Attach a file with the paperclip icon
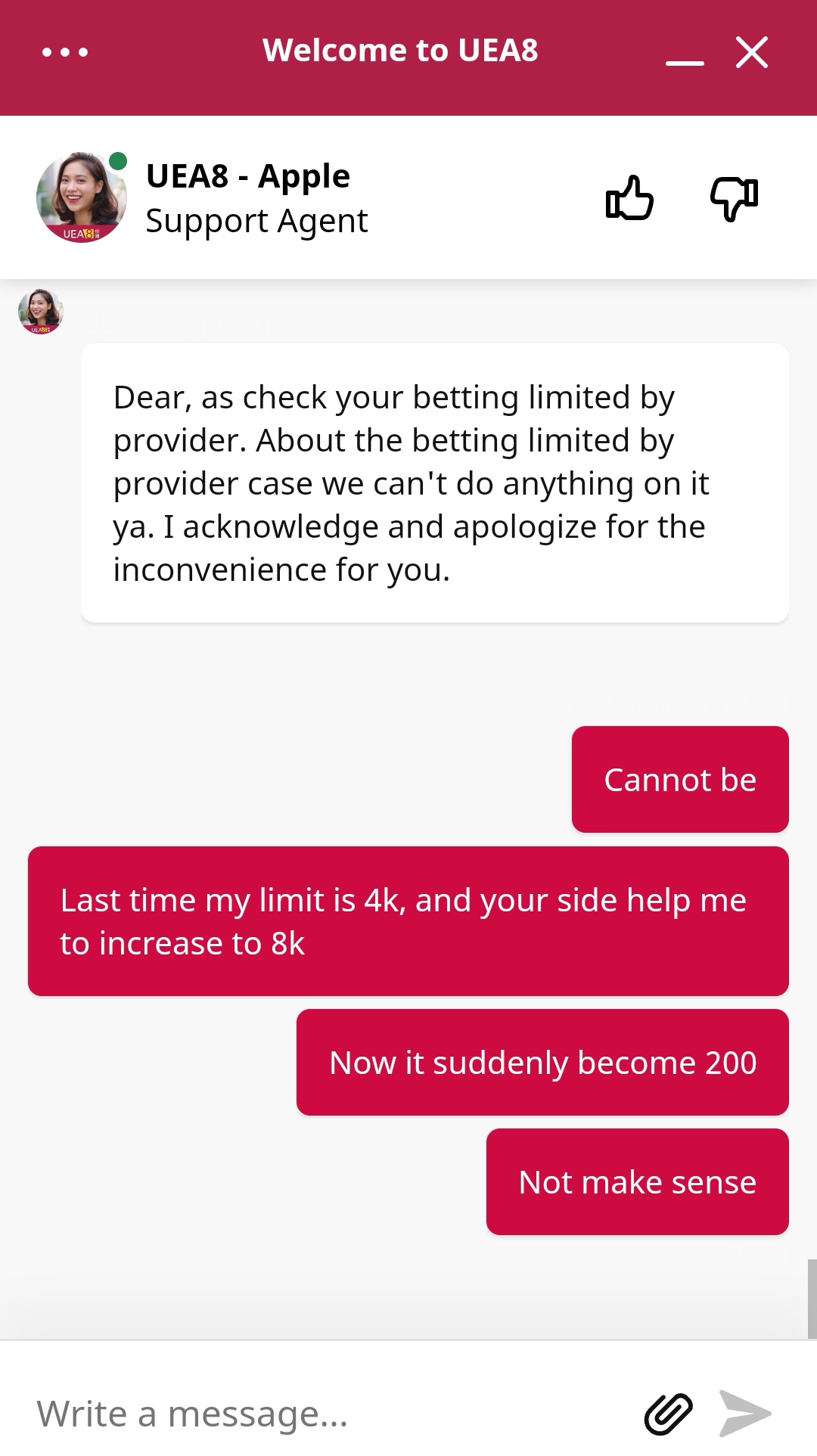This screenshot has height=1456, width=817. point(669,1413)
